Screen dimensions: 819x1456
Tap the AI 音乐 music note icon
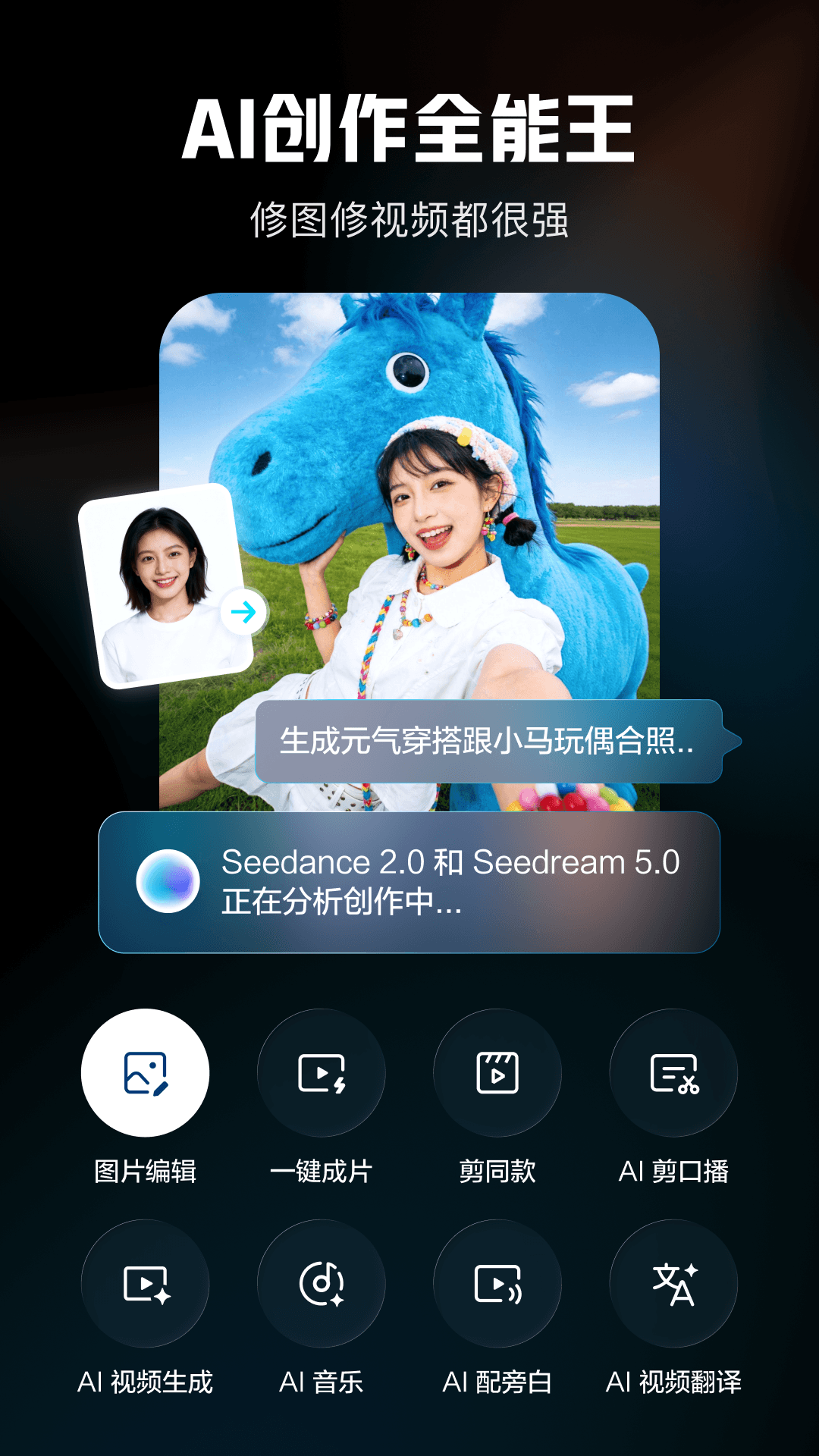pos(321,1283)
